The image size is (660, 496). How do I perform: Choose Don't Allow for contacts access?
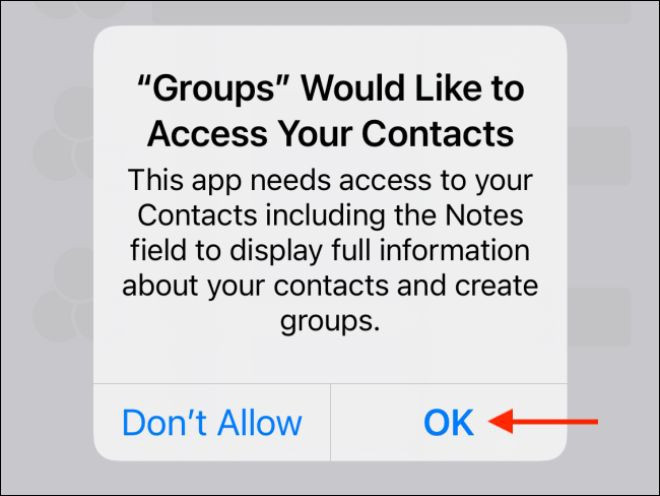click(211, 422)
